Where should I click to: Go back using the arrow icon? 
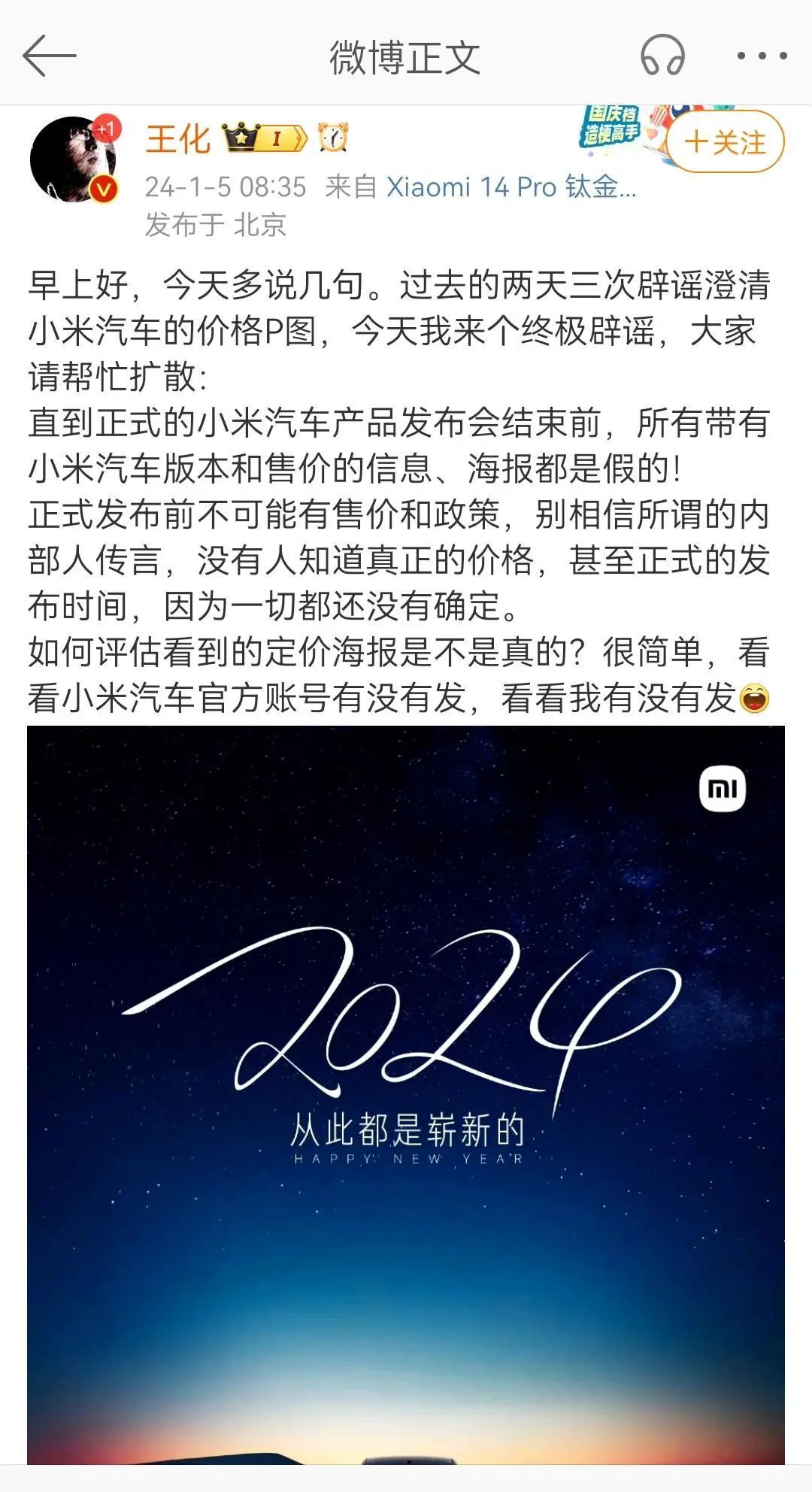[50, 56]
